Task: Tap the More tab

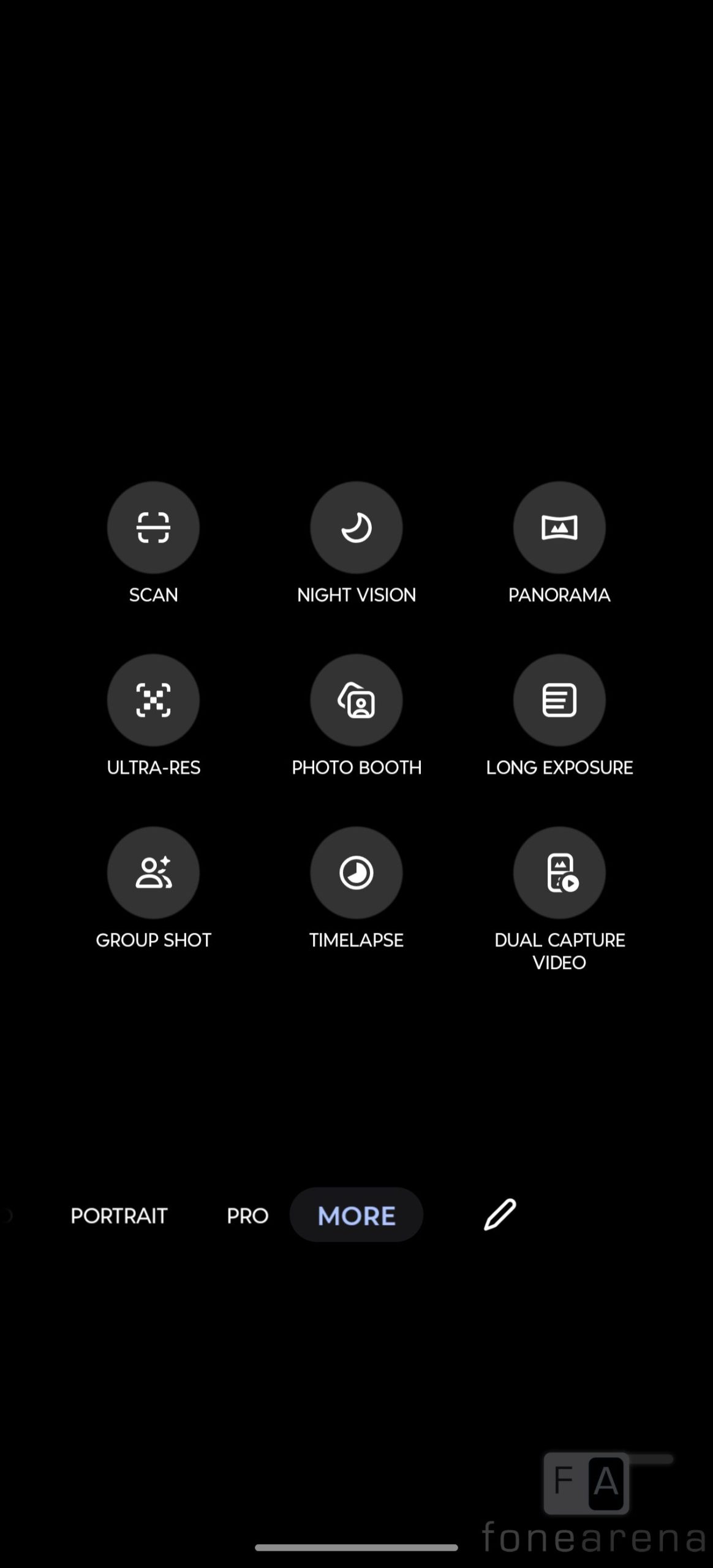Action: (356, 1216)
